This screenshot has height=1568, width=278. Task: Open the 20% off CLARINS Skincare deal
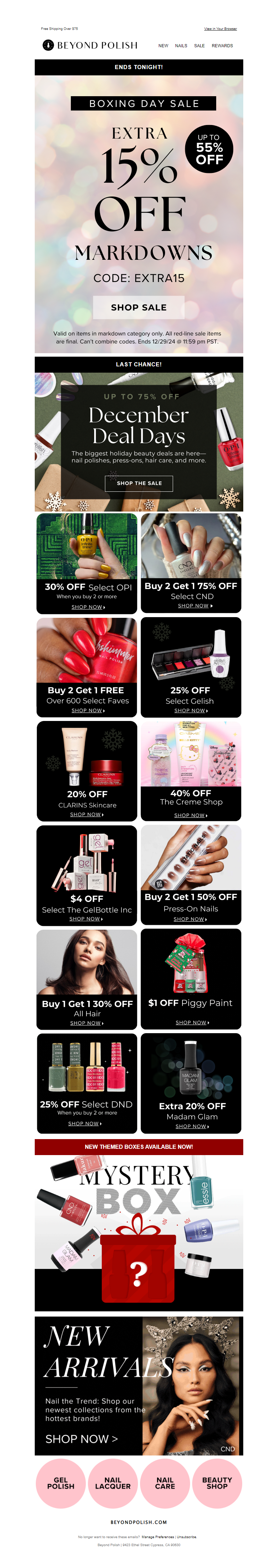coord(87,814)
